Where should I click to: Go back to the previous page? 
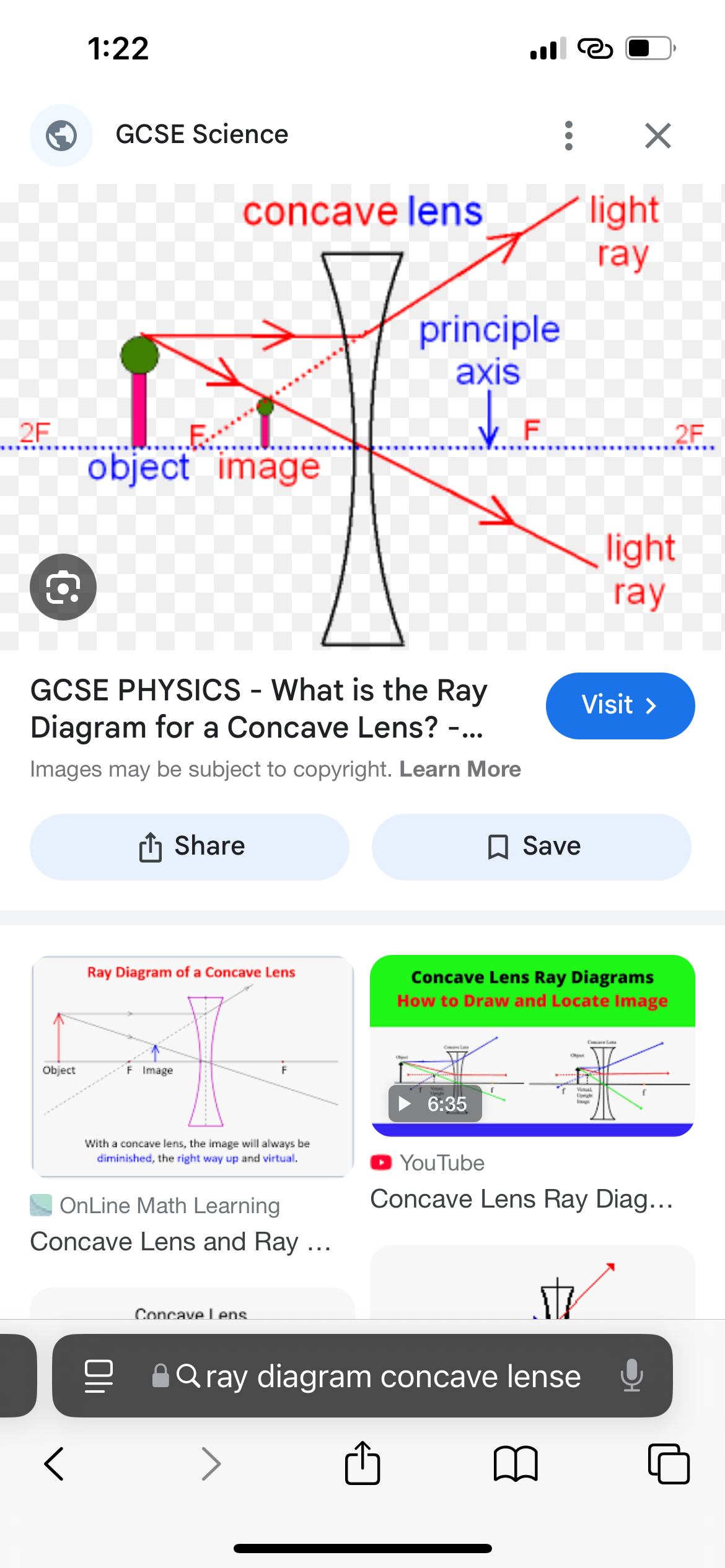(55, 1464)
